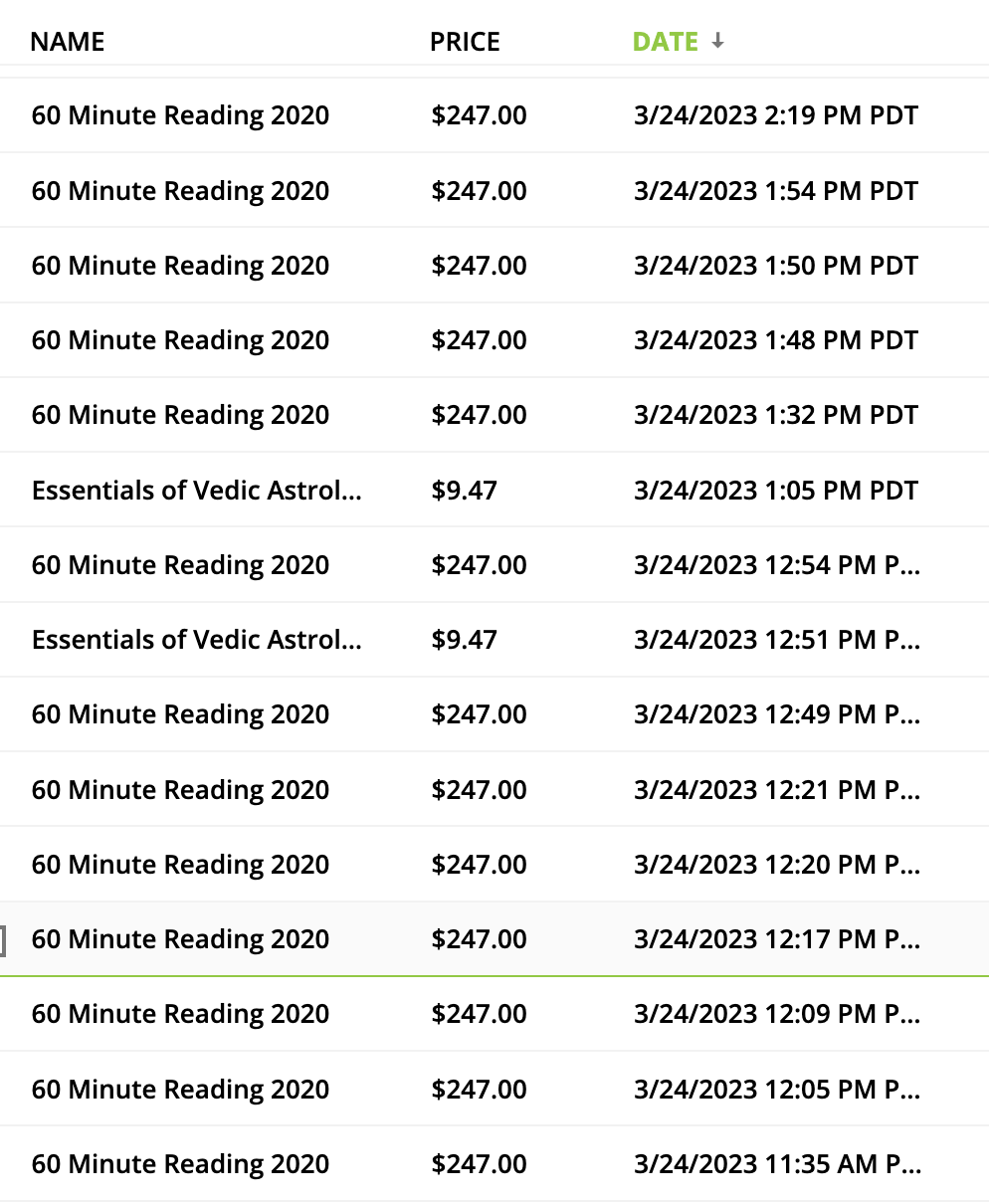989x1204 pixels.
Task: View the 60 Minute Reading order from 12:54 PM
Action: click(x=180, y=565)
